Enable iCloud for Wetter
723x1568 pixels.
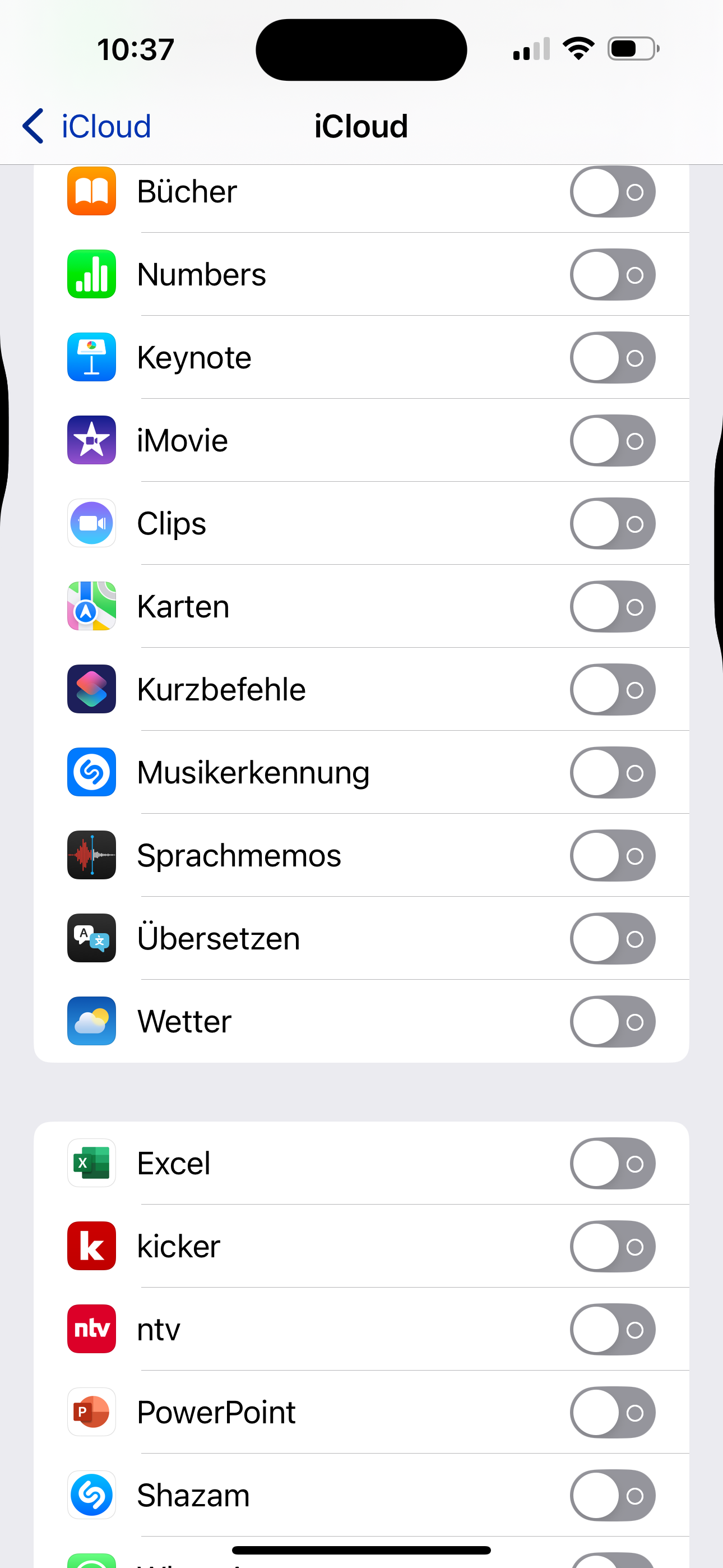(612, 1022)
